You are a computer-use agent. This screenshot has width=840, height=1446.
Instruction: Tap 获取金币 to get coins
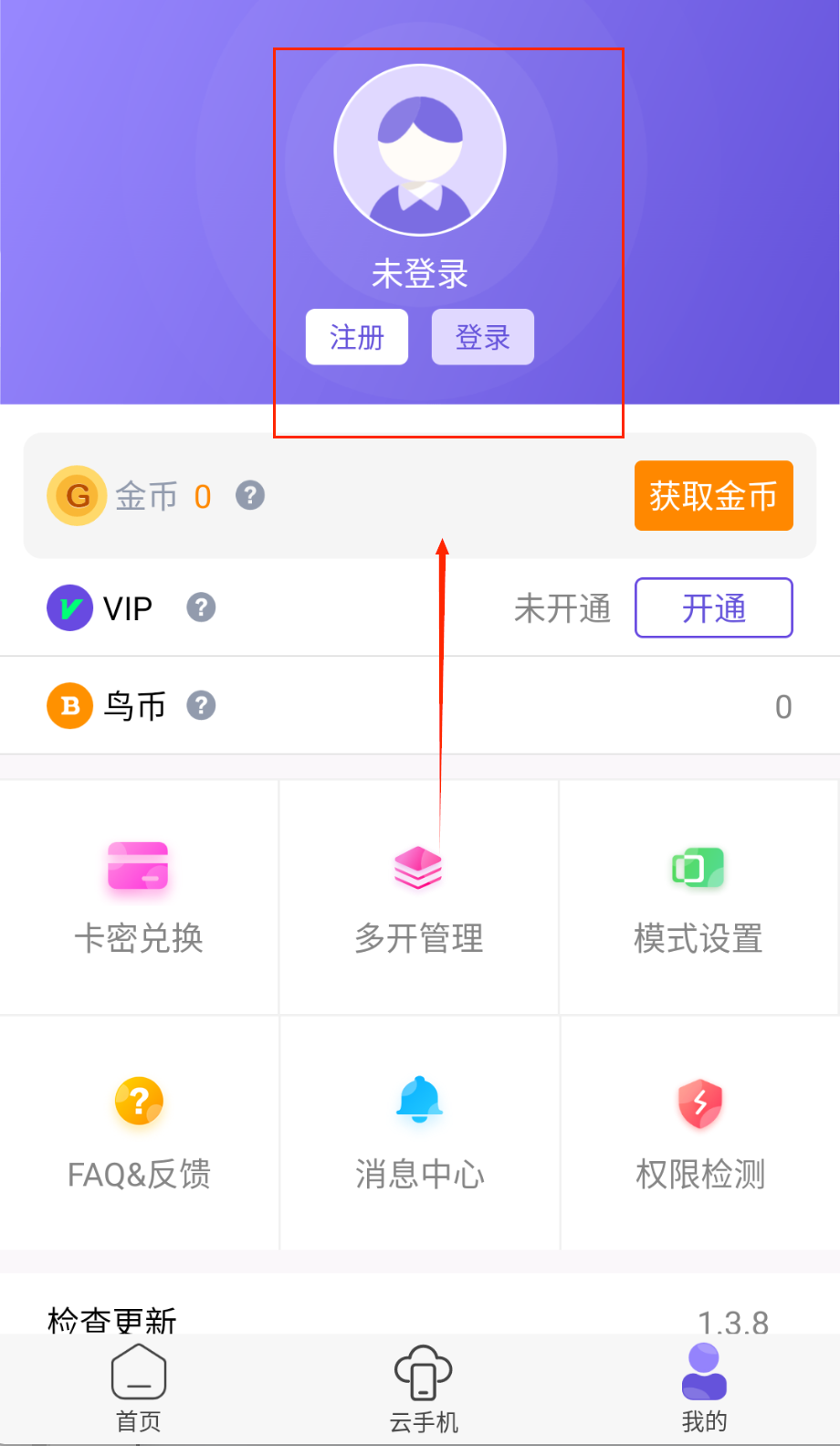coord(713,496)
